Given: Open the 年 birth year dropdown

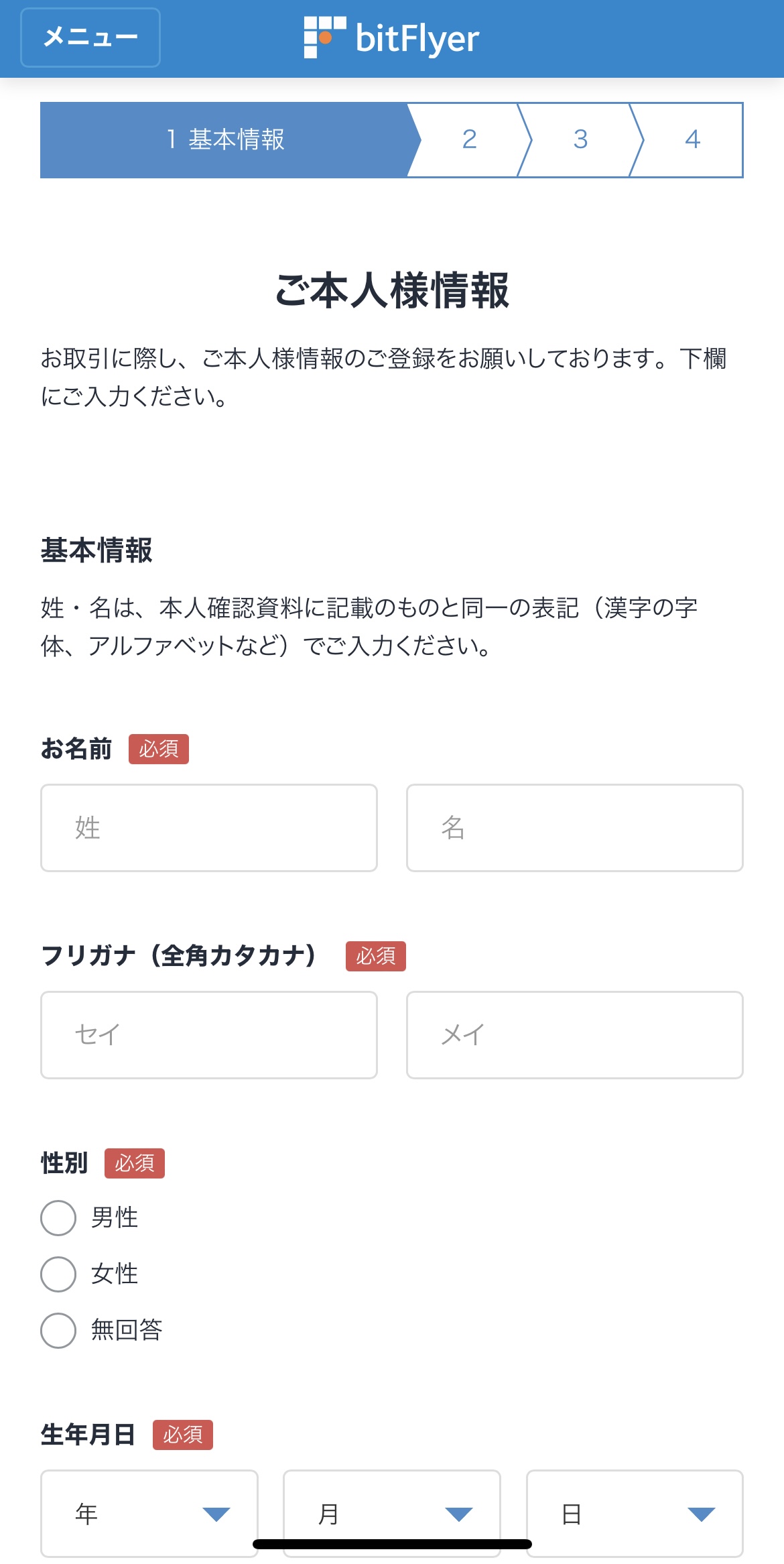Looking at the screenshot, I should [149, 1514].
